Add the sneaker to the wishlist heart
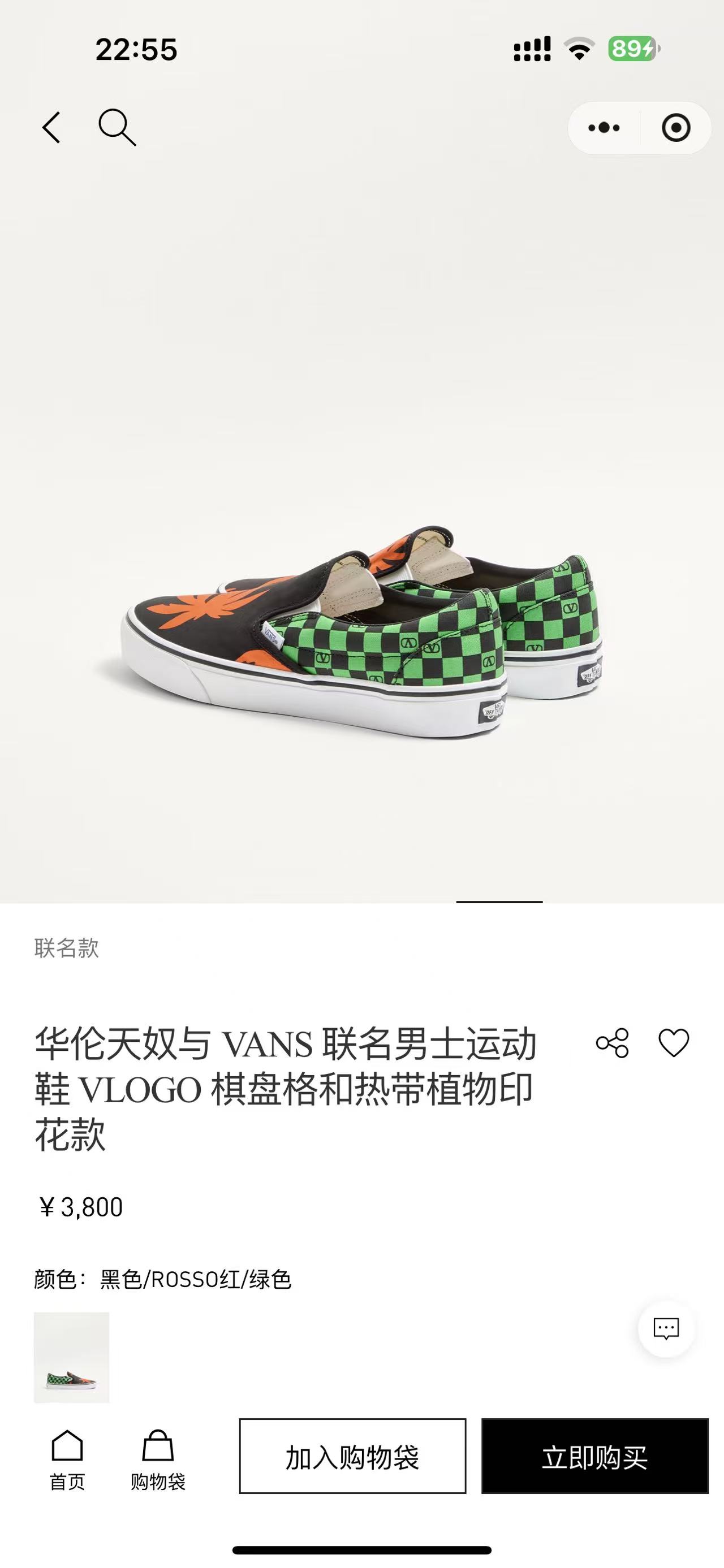Viewport: 724px width, 1568px height. 674,1043
